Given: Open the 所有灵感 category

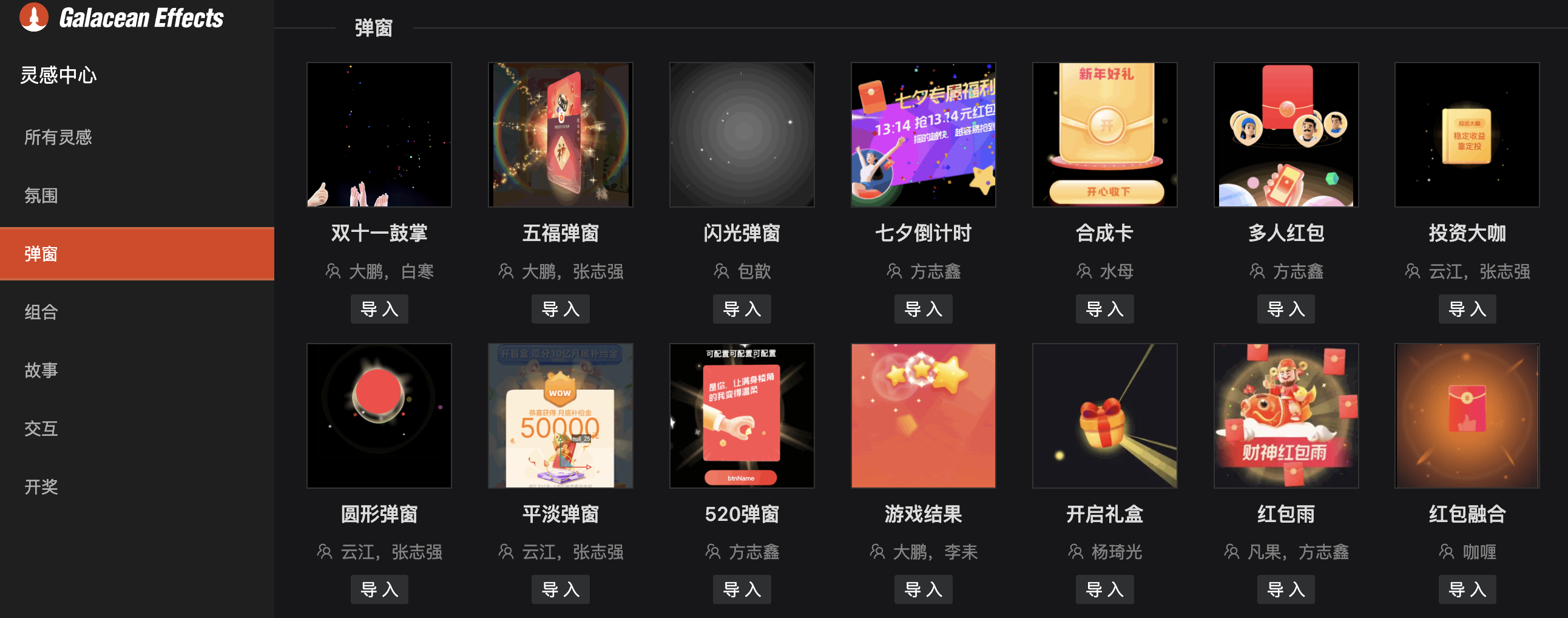Looking at the screenshot, I should click(58, 138).
